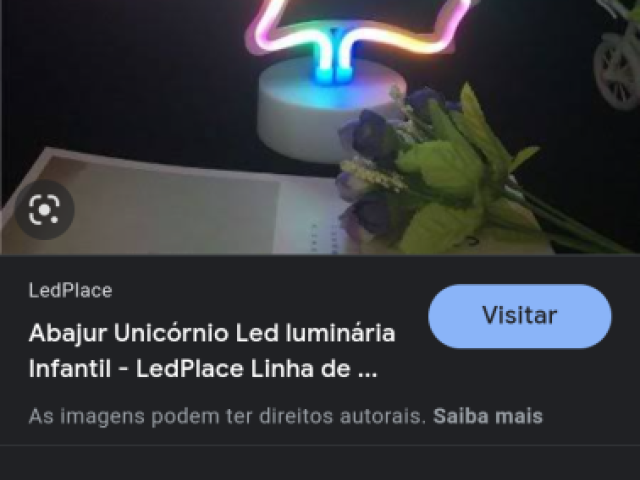Open the Saiba mais link
The image size is (640, 480).
click(488, 415)
